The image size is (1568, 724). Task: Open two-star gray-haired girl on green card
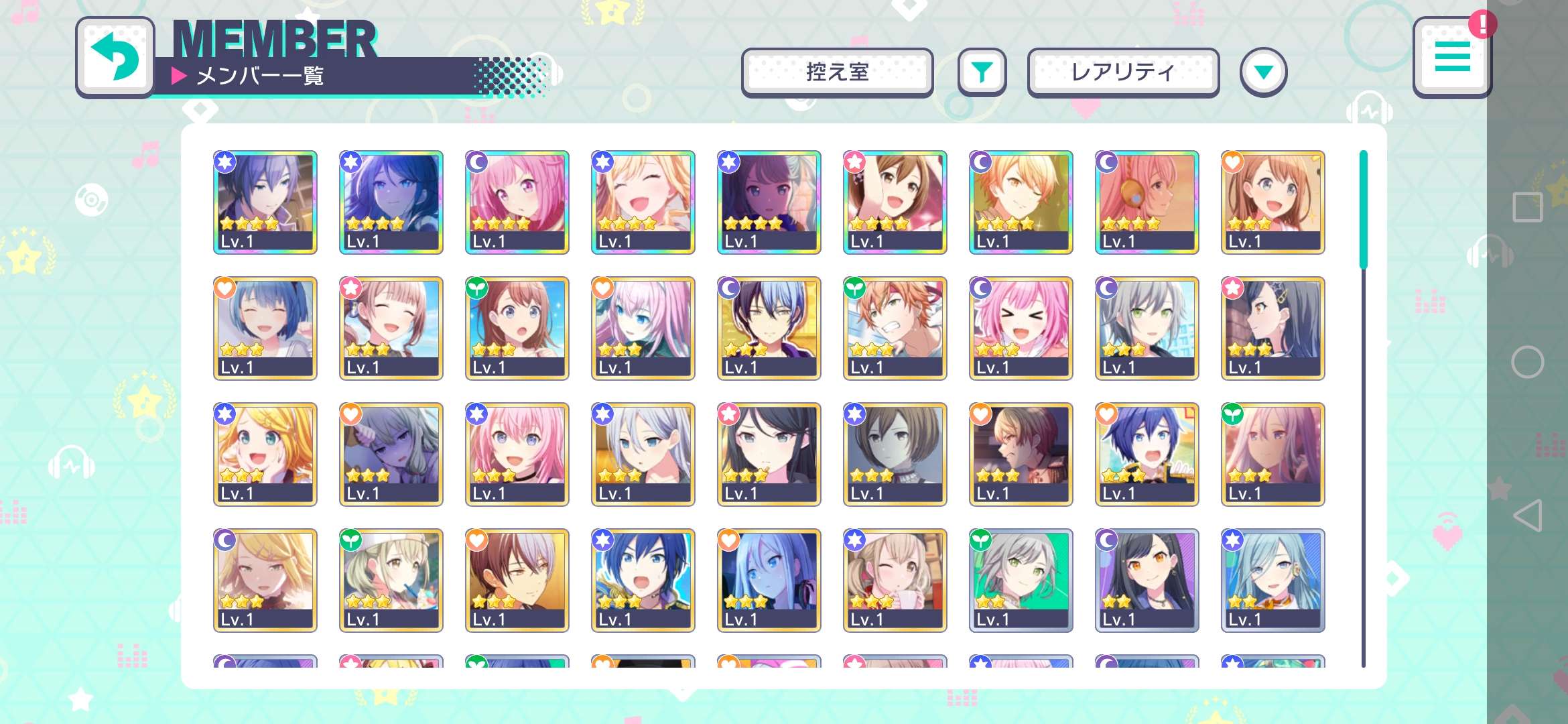[x=1021, y=580]
